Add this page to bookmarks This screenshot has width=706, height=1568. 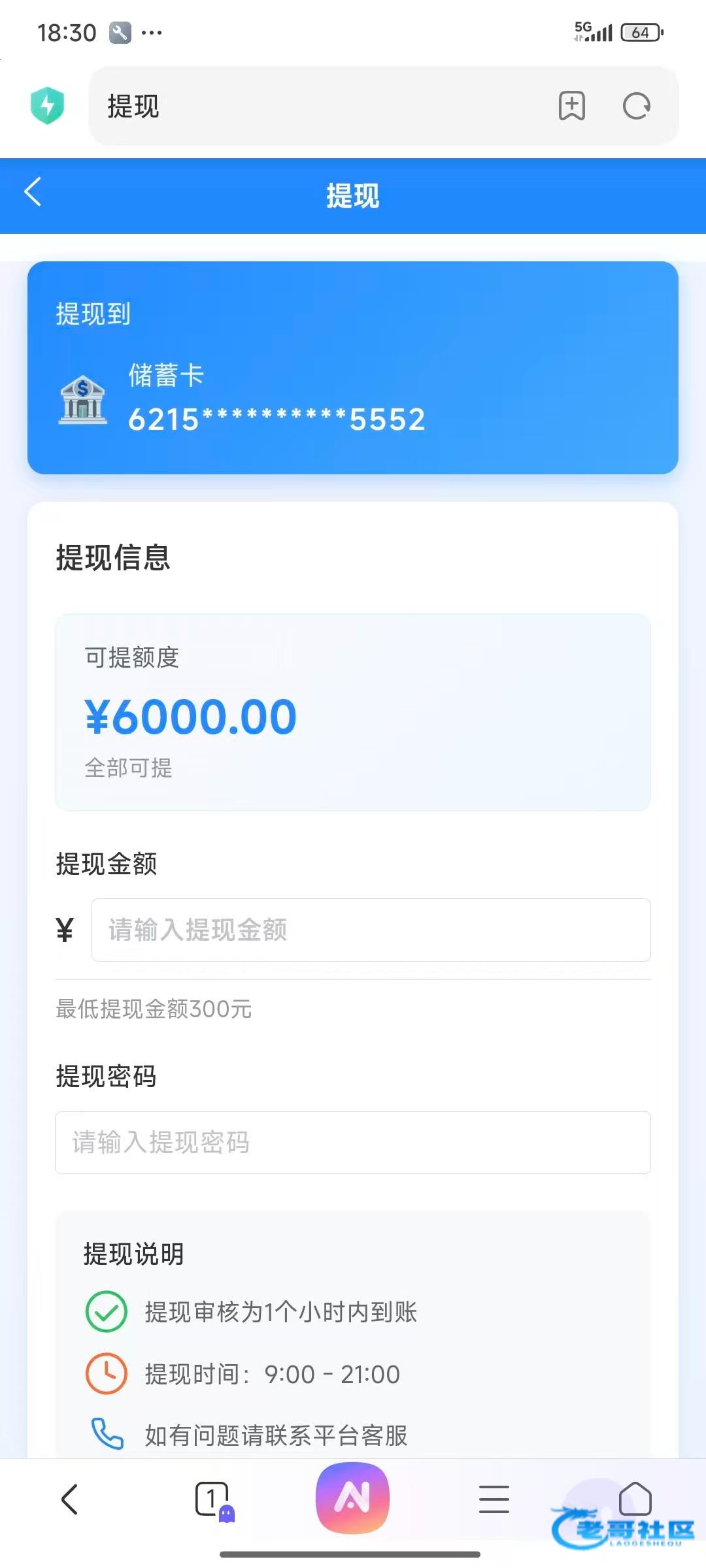click(x=571, y=106)
